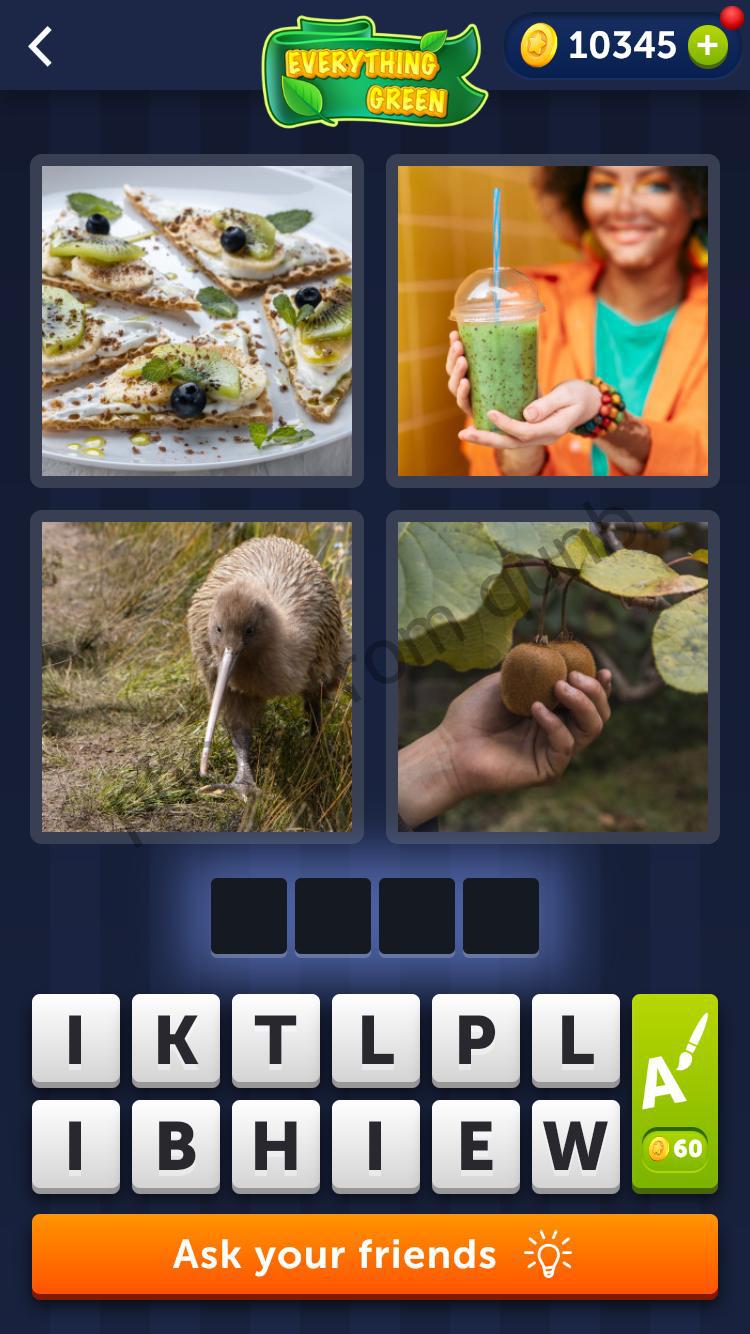Viewport: 750px width, 1334px height.
Task: Go back using the arrow icon
Action: pos(40,46)
